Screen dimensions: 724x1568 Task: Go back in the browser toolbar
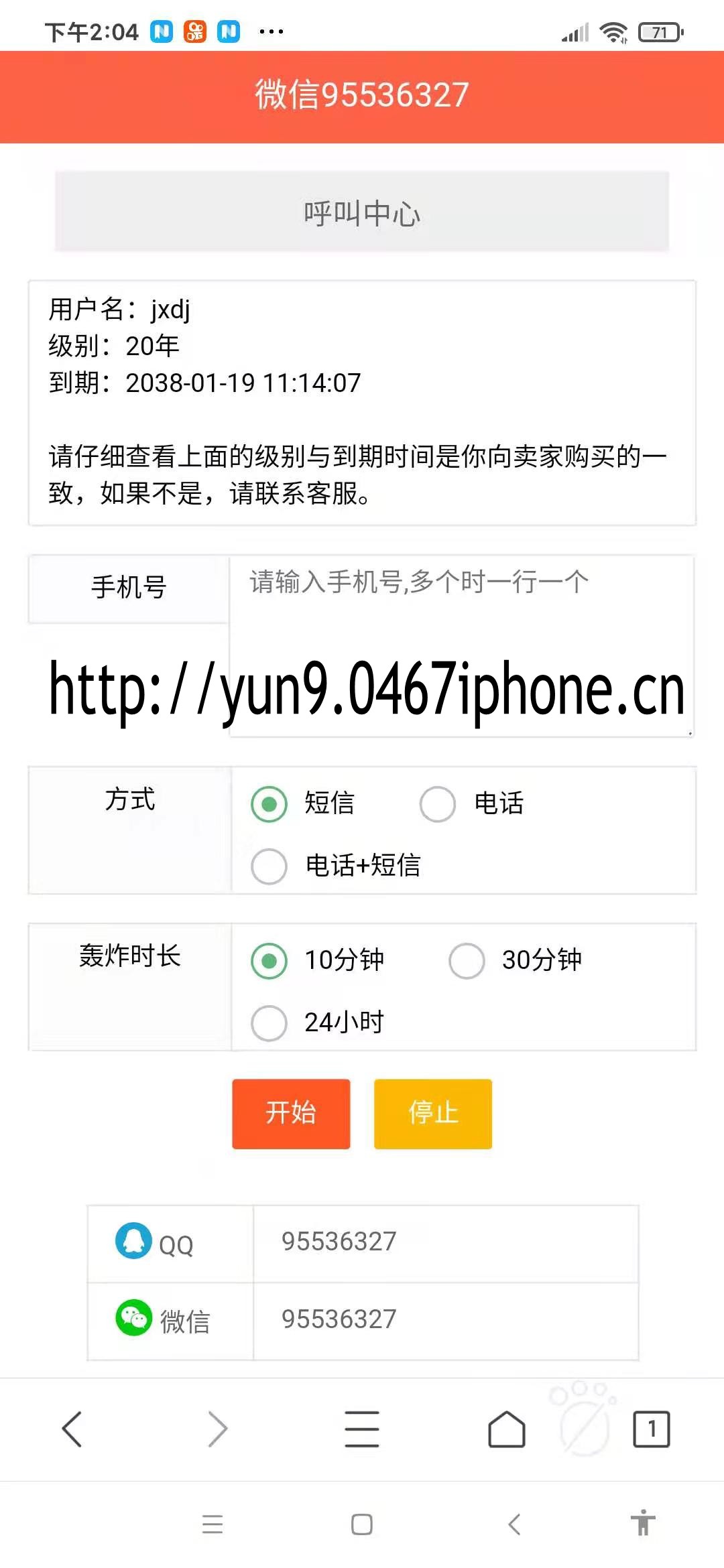[x=72, y=1429]
